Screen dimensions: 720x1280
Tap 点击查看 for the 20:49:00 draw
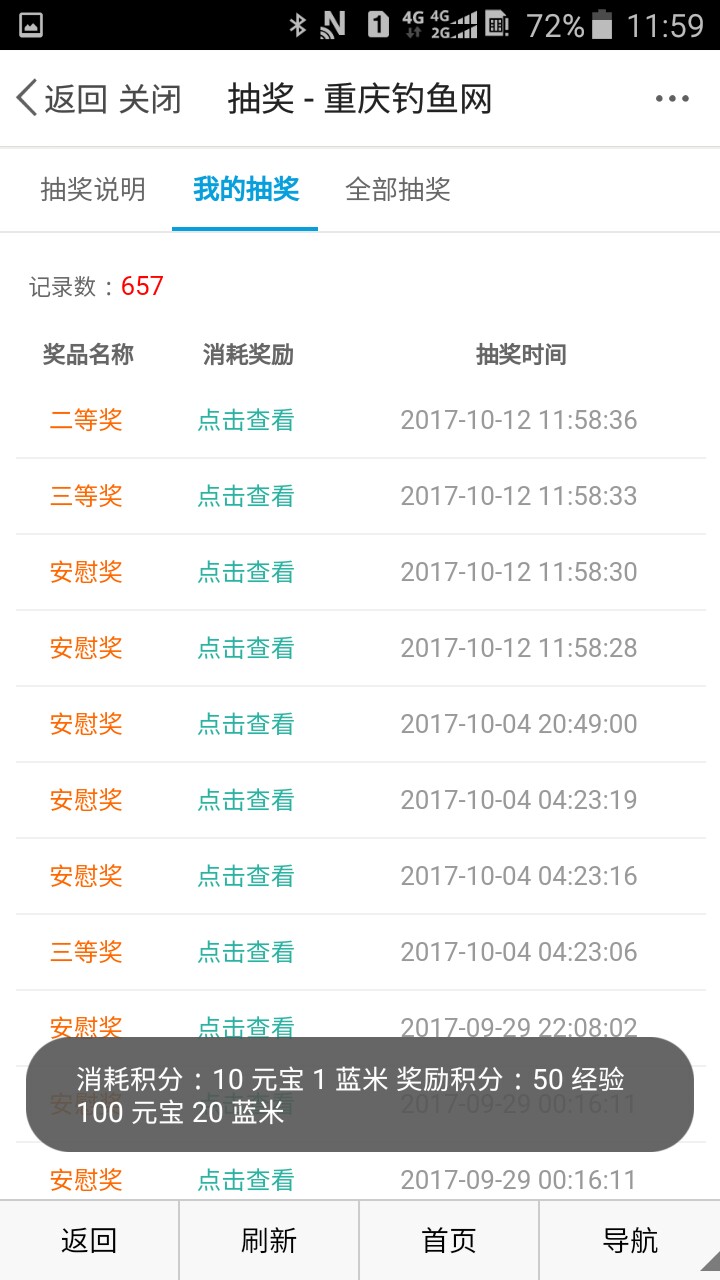[x=246, y=724]
